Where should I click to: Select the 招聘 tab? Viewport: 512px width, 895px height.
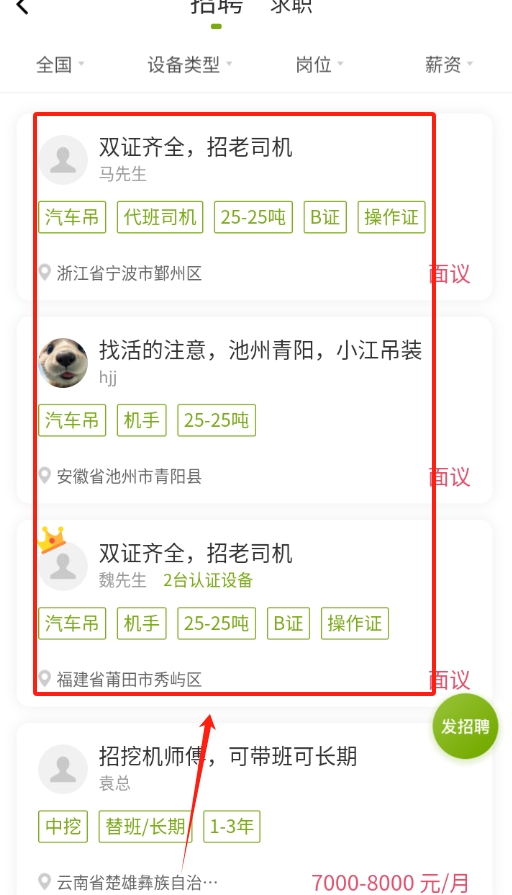click(216, 6)
